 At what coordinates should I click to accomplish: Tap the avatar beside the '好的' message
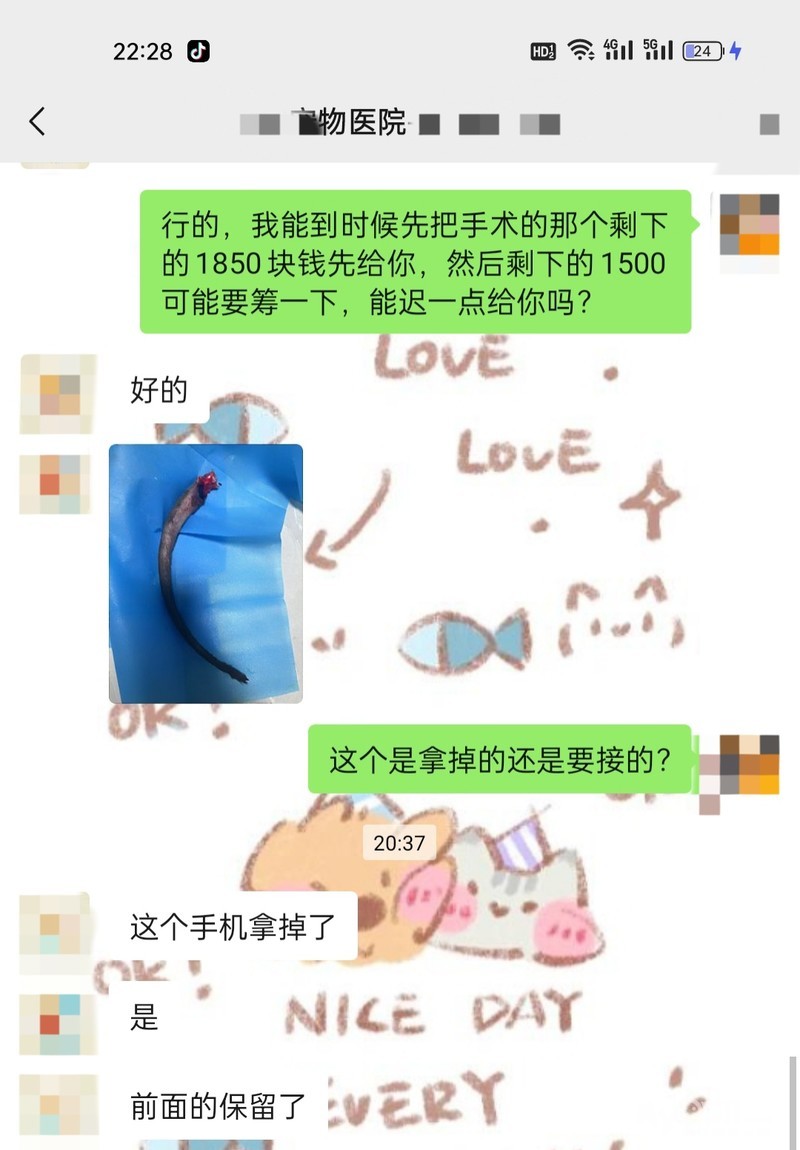tap(57, 394)
